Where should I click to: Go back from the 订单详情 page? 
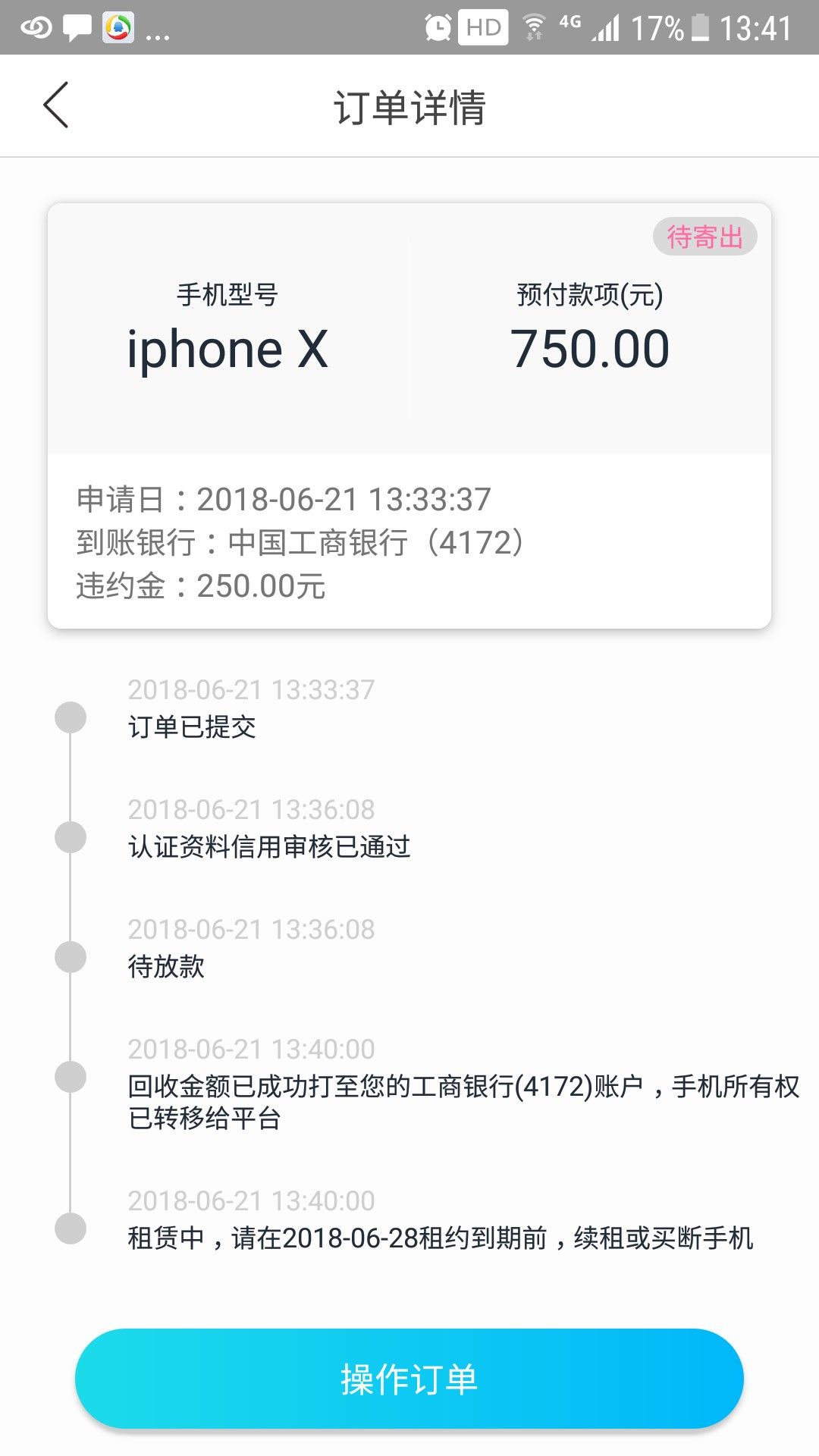(56, 105)
